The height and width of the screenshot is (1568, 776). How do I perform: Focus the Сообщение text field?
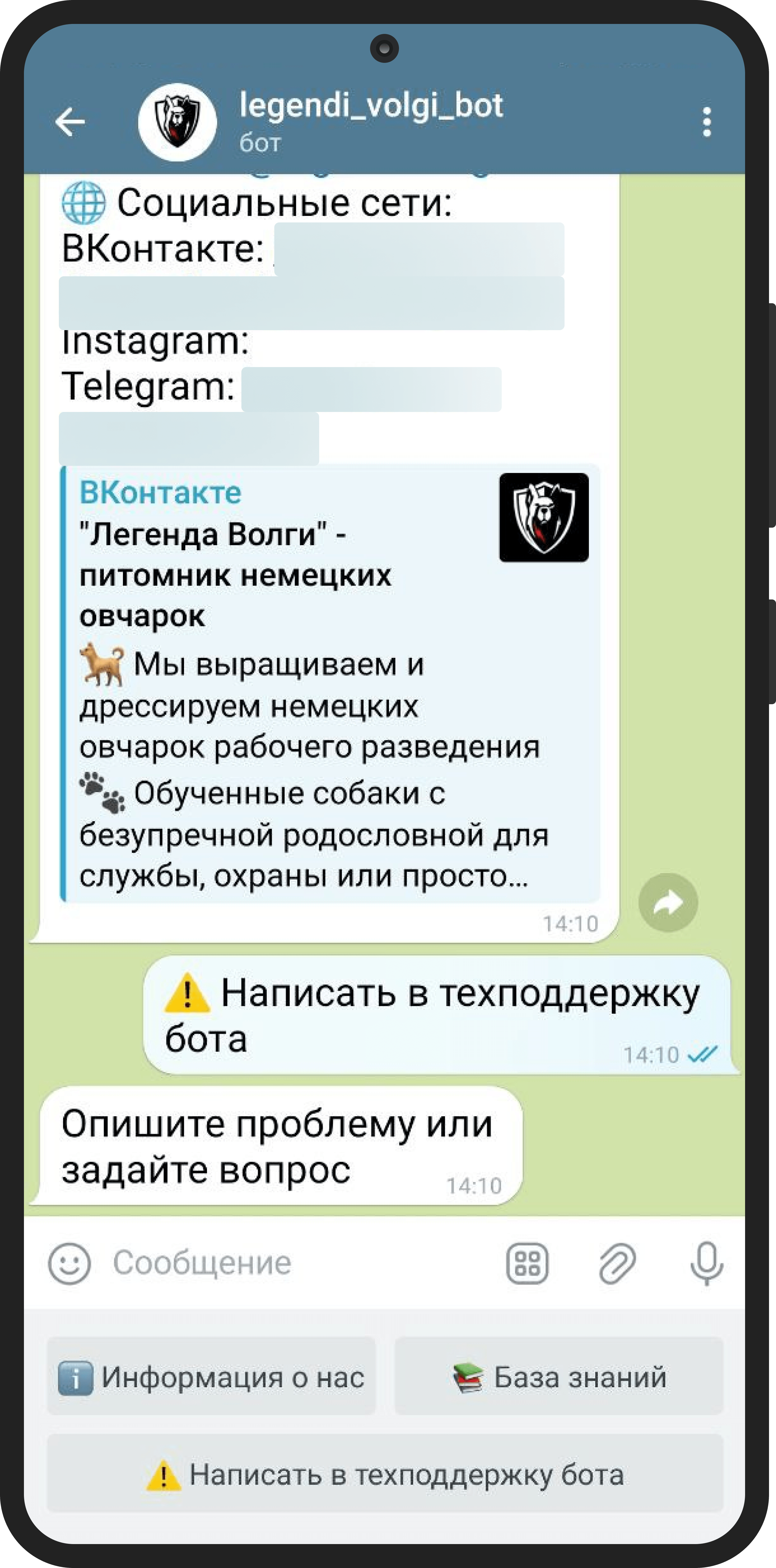point(292,1263)
